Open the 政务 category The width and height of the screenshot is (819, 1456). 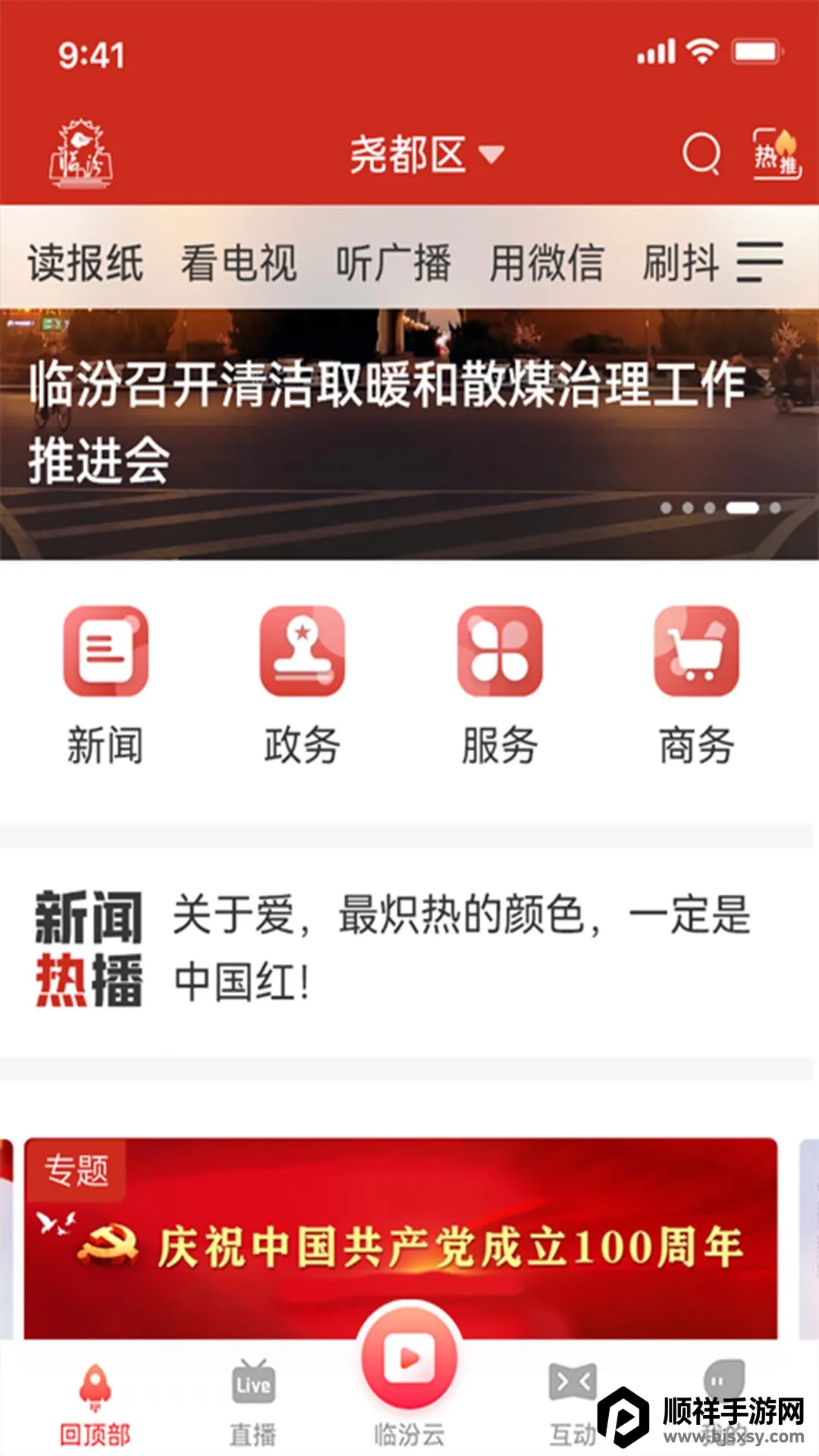303,682
